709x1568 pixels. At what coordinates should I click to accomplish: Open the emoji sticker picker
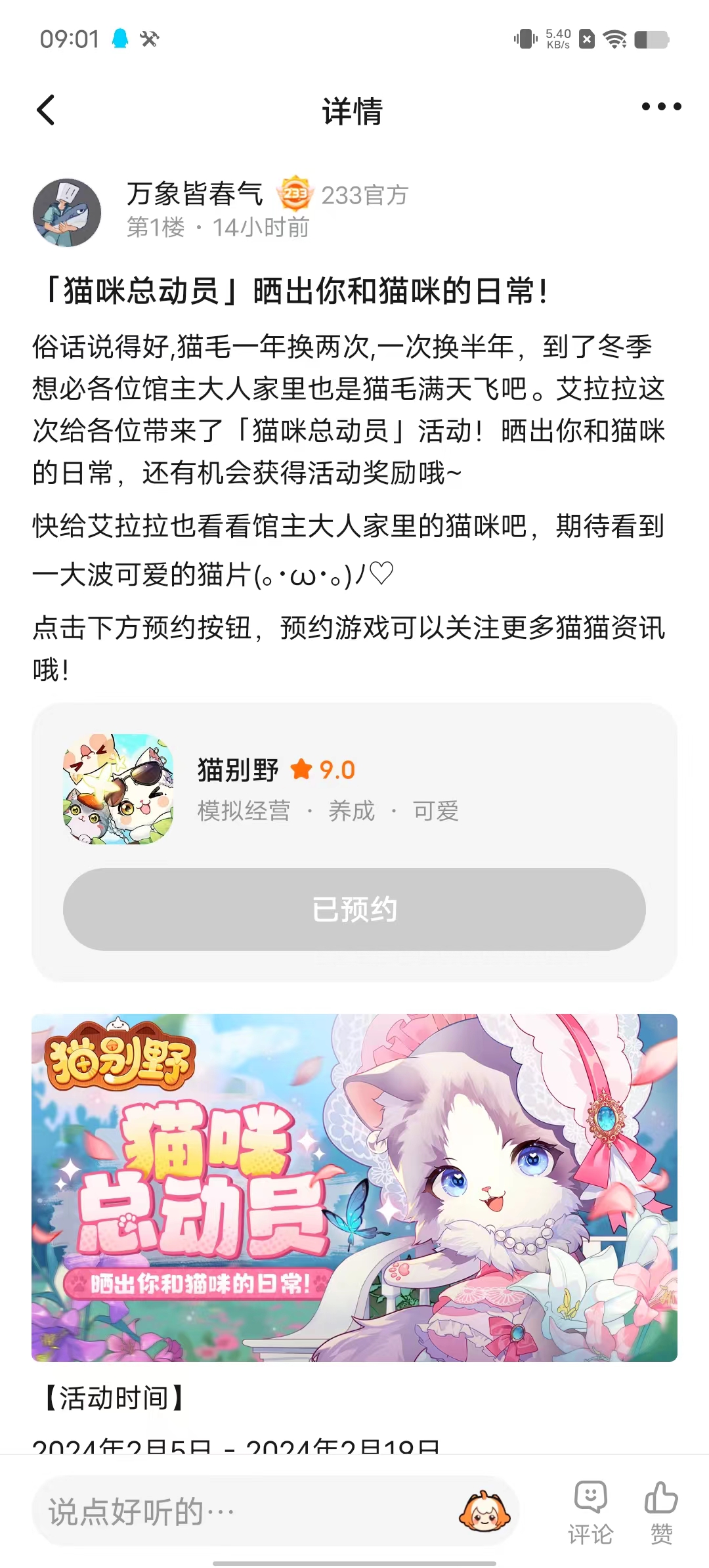484,1512
